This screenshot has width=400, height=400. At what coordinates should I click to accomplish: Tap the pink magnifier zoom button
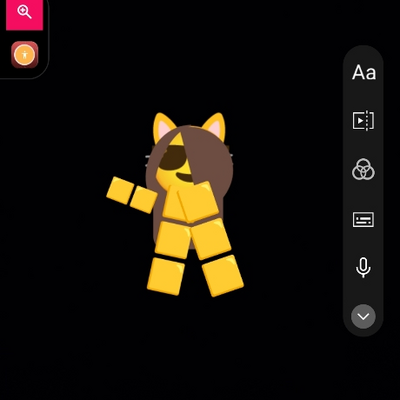pyautogui.click(x=24, y=13)
